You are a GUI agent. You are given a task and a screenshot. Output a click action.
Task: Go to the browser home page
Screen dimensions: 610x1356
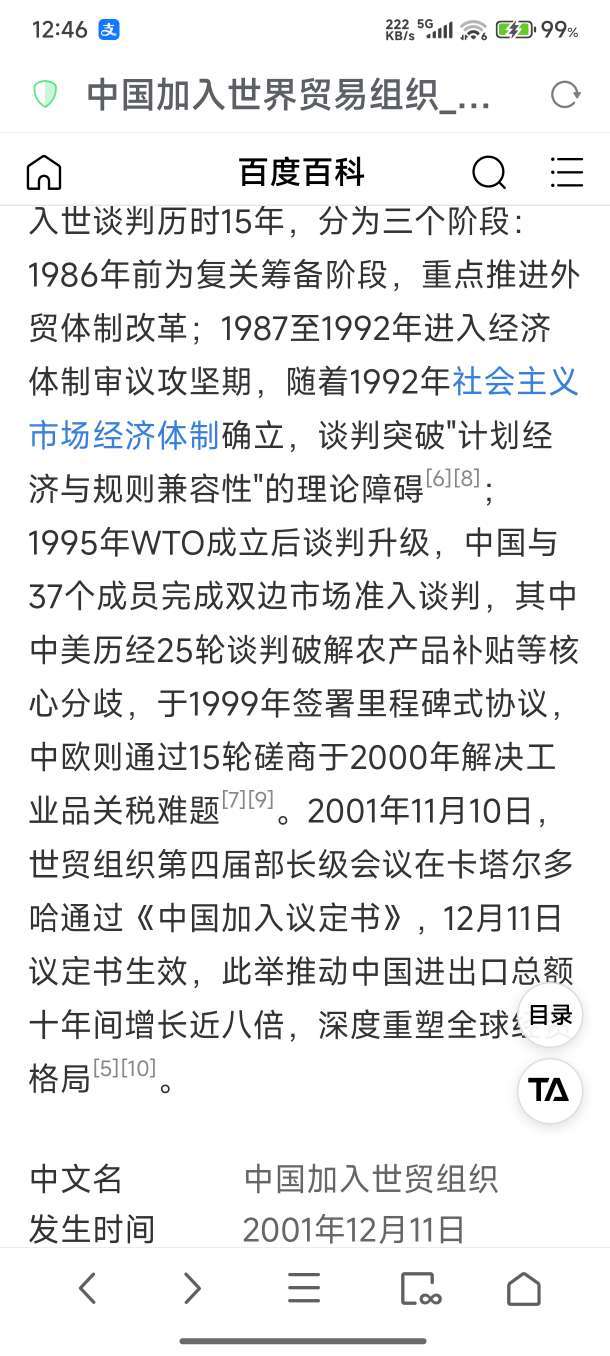pos(524,1289)
